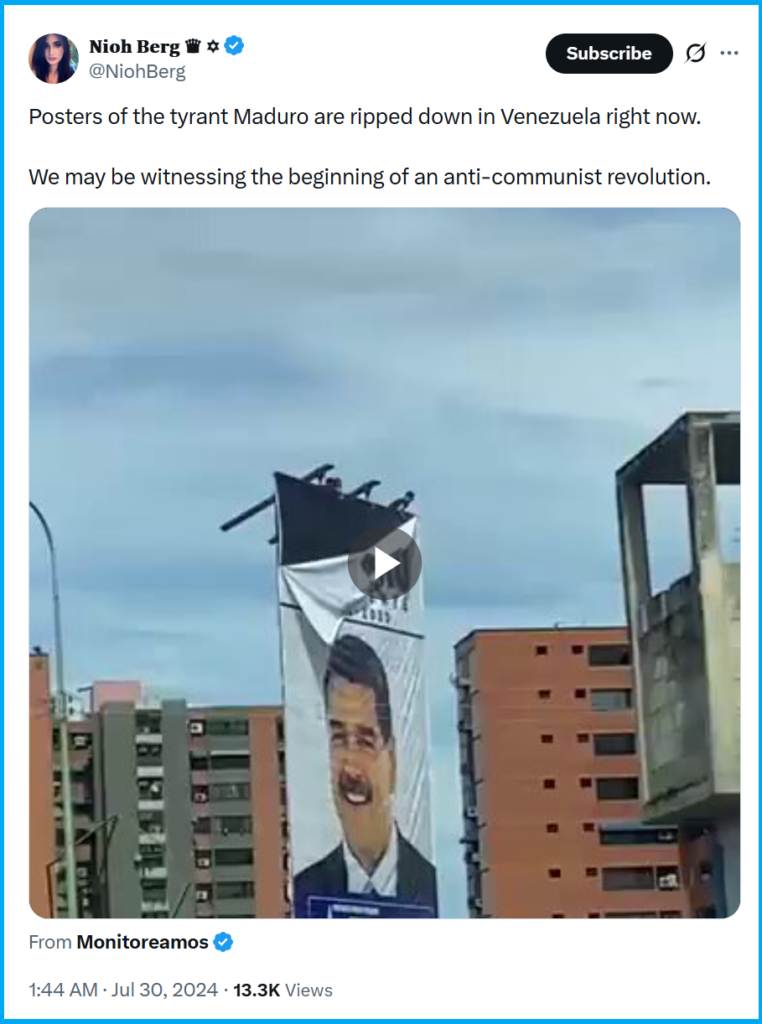The height and width of the screenshot is (1024, 762).
Task: Open Nioh Berg's profile picture
Action: point(53,58)
